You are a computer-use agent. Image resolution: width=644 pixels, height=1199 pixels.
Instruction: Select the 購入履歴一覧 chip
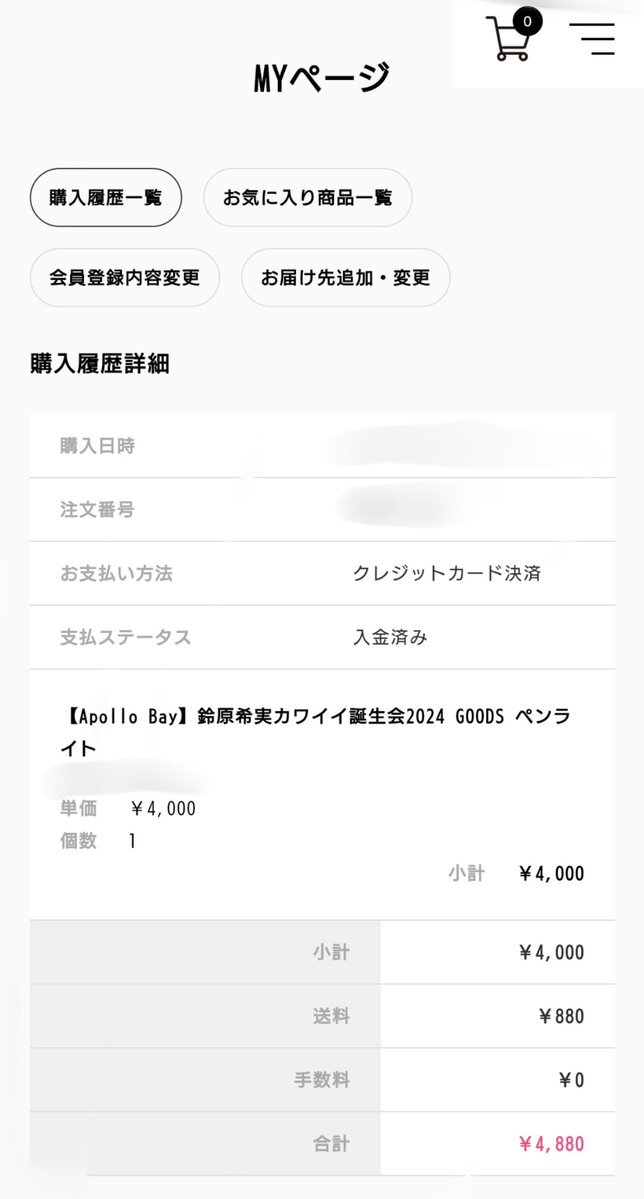tap(105, 198)
